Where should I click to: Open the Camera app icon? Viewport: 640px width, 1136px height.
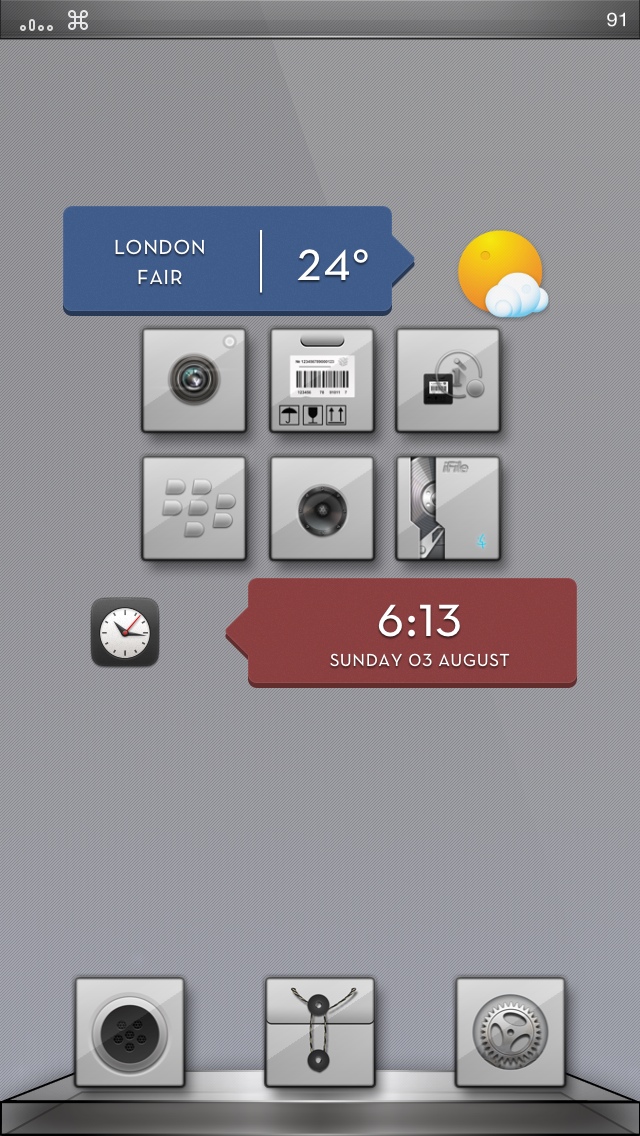point(194,381)
